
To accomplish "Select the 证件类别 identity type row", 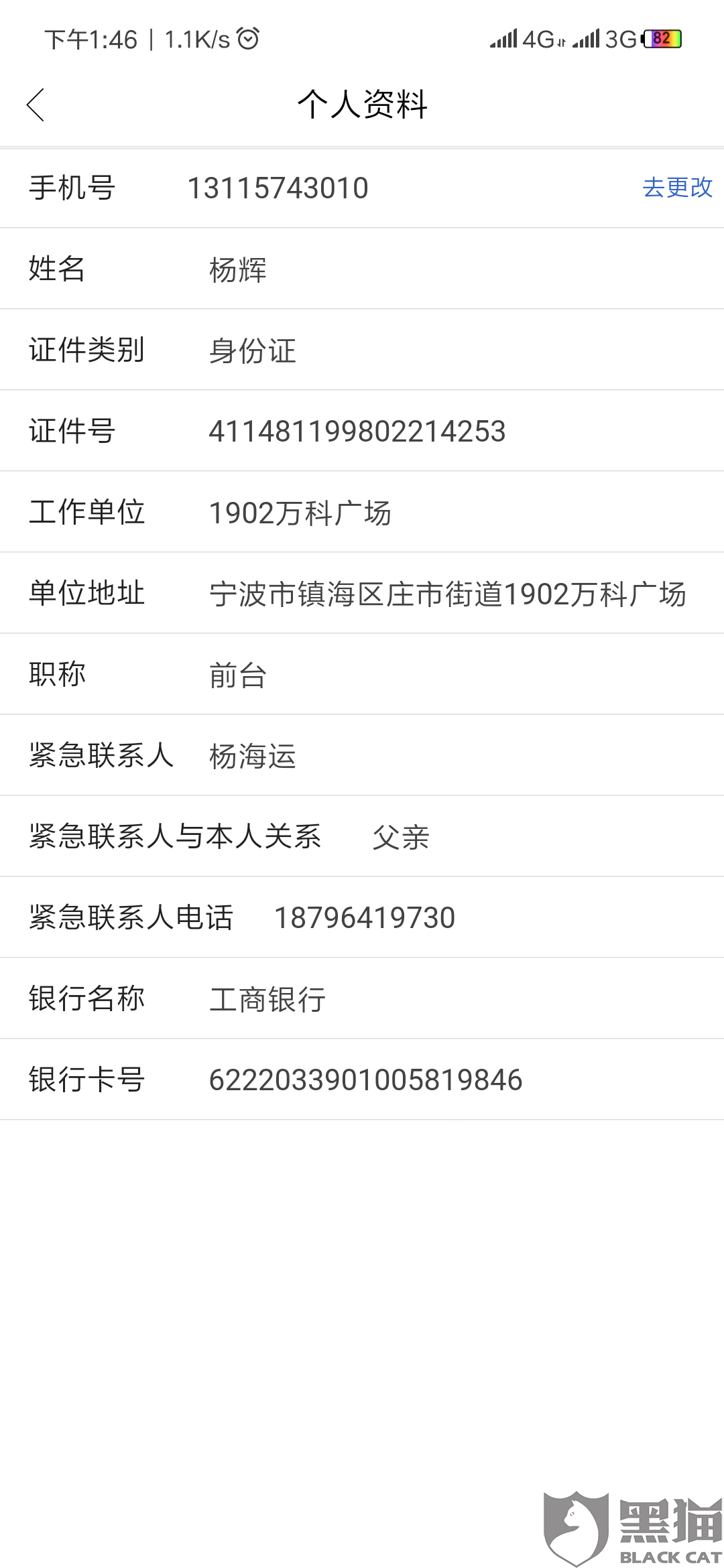I will pyautogui.click(x=268, y=349).
